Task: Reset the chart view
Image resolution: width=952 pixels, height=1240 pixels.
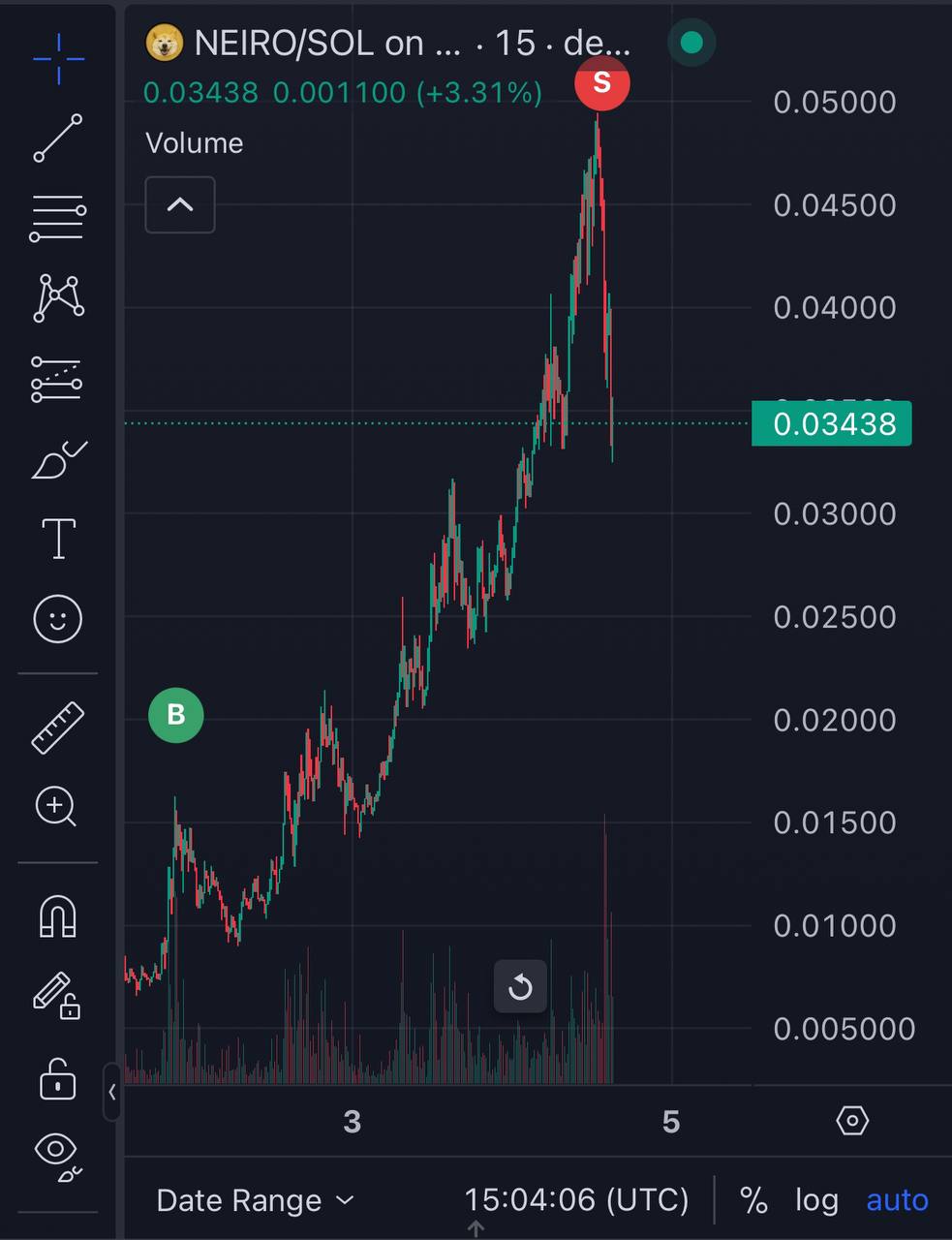Action: (521, 987)
